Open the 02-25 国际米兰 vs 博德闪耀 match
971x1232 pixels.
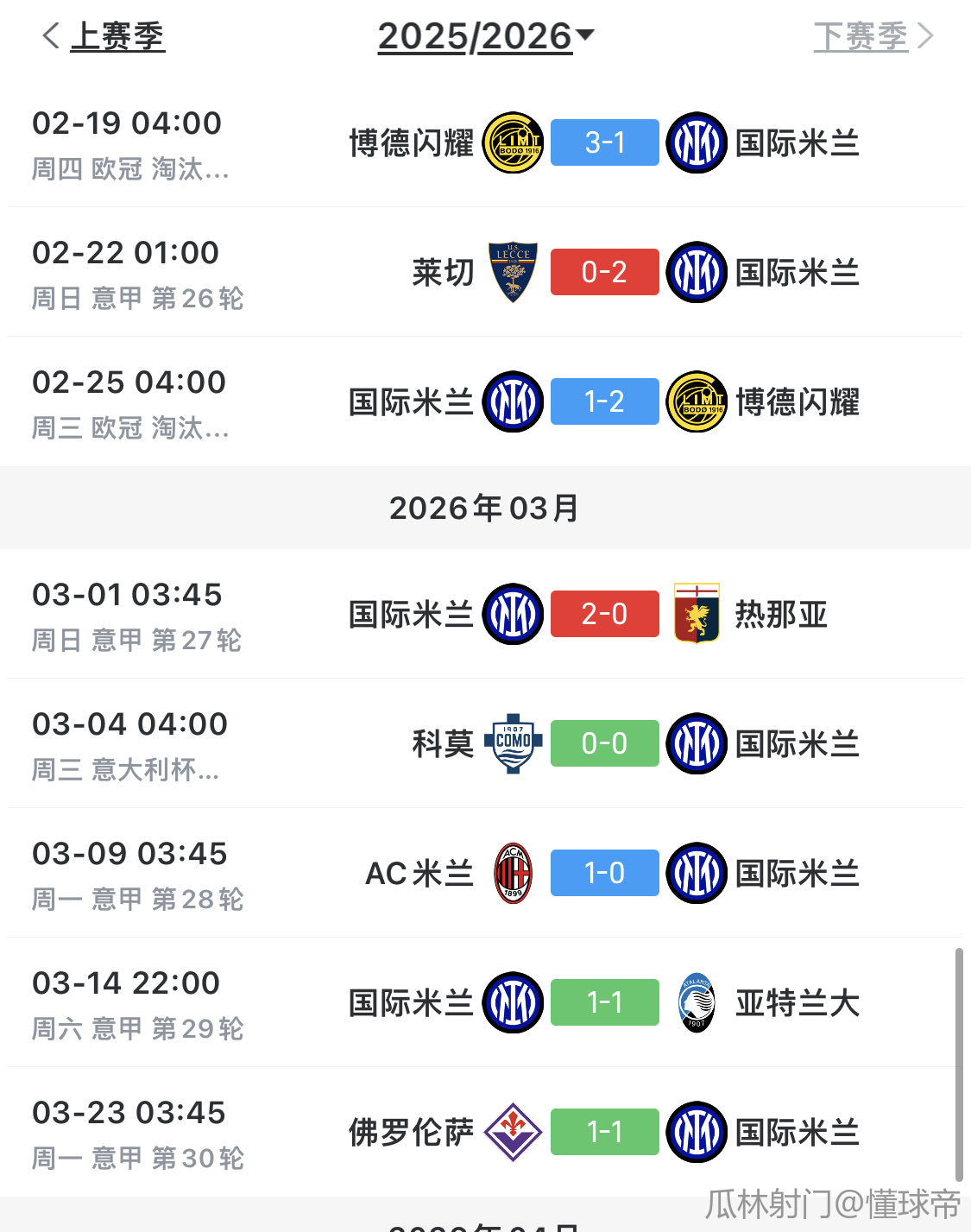click(x=604, y=401)
